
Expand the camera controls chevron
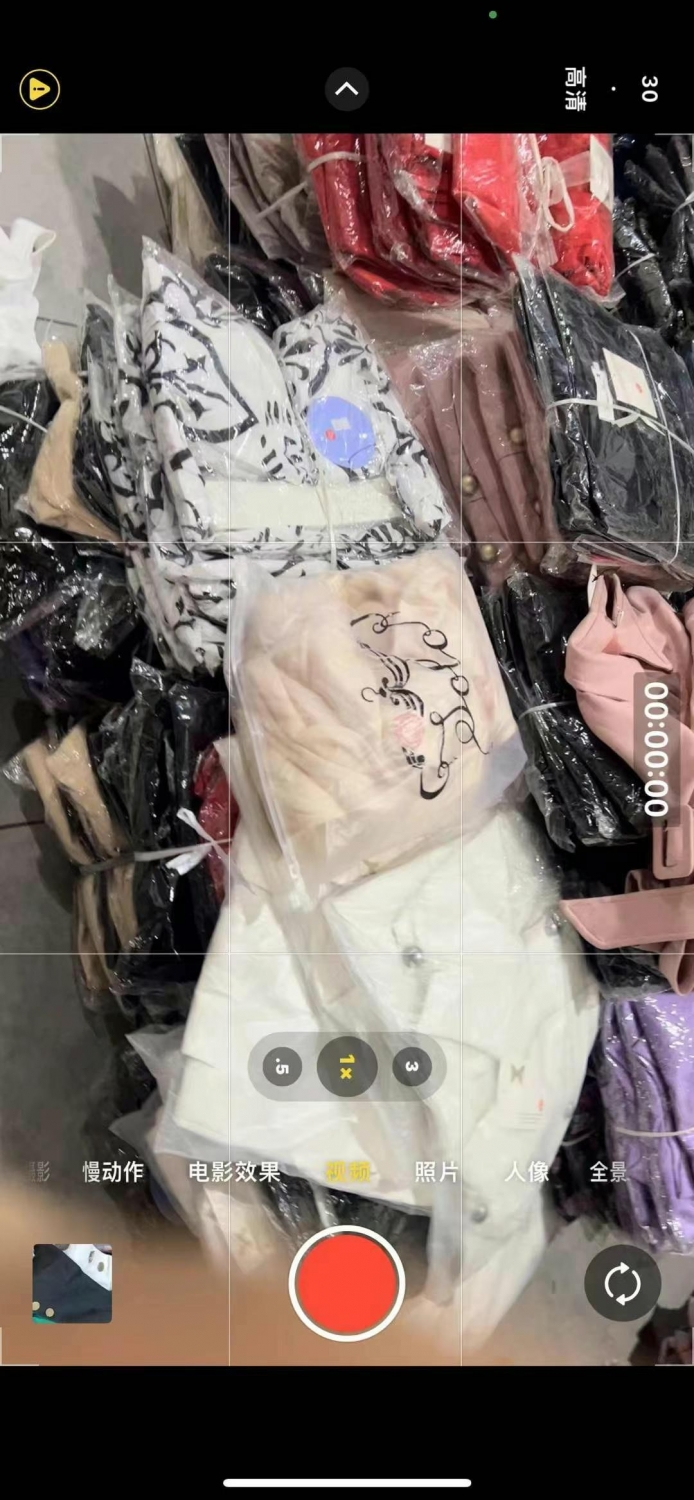[x=346, y=90]
